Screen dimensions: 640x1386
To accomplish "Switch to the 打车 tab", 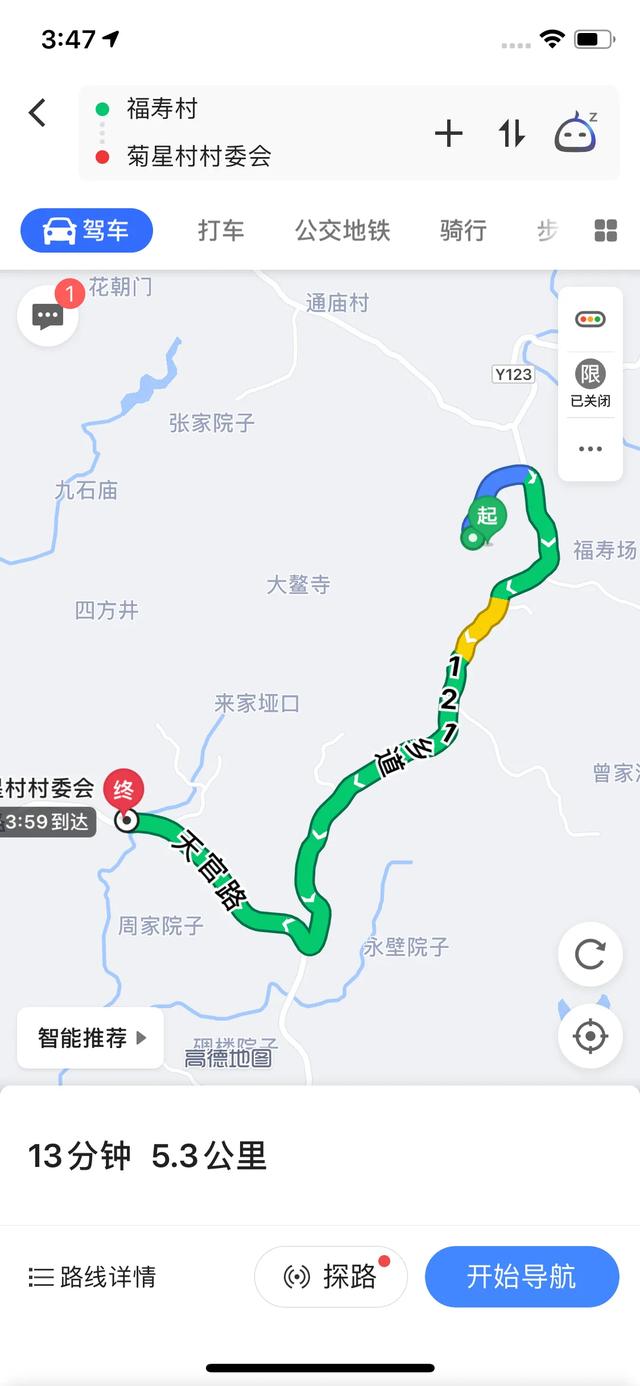I will coord(221,231).
